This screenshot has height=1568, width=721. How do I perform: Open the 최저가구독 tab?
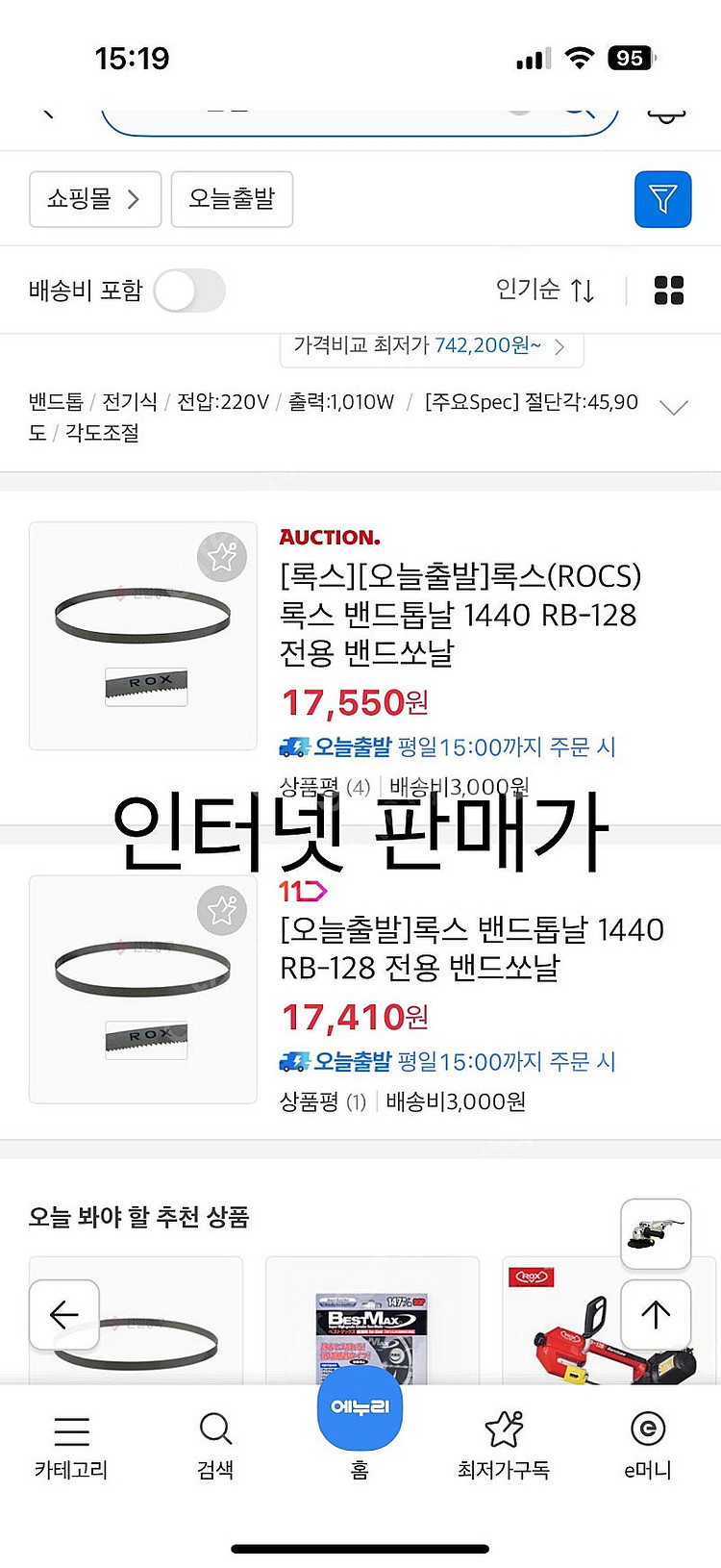(x=504, y=1444)
